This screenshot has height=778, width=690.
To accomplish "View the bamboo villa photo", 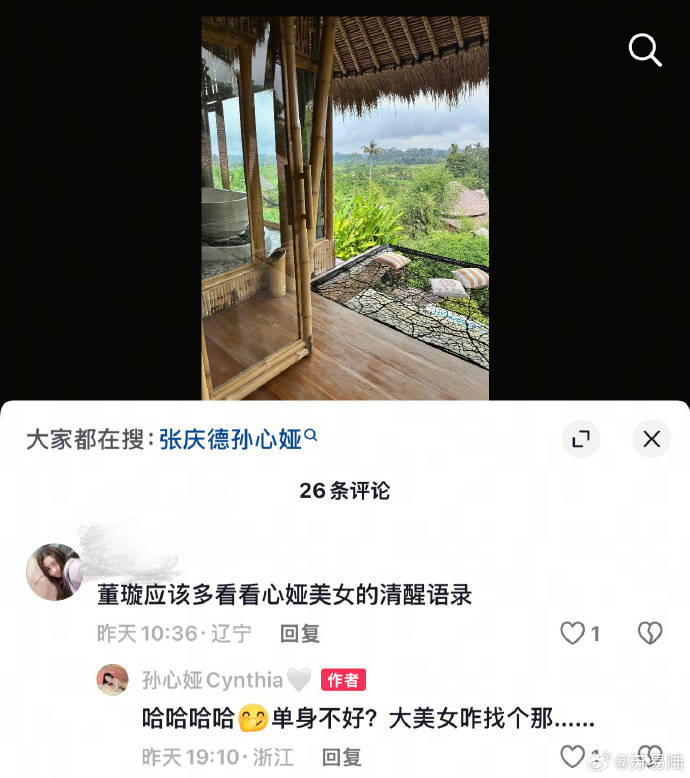I will click(x=345, y=208).
